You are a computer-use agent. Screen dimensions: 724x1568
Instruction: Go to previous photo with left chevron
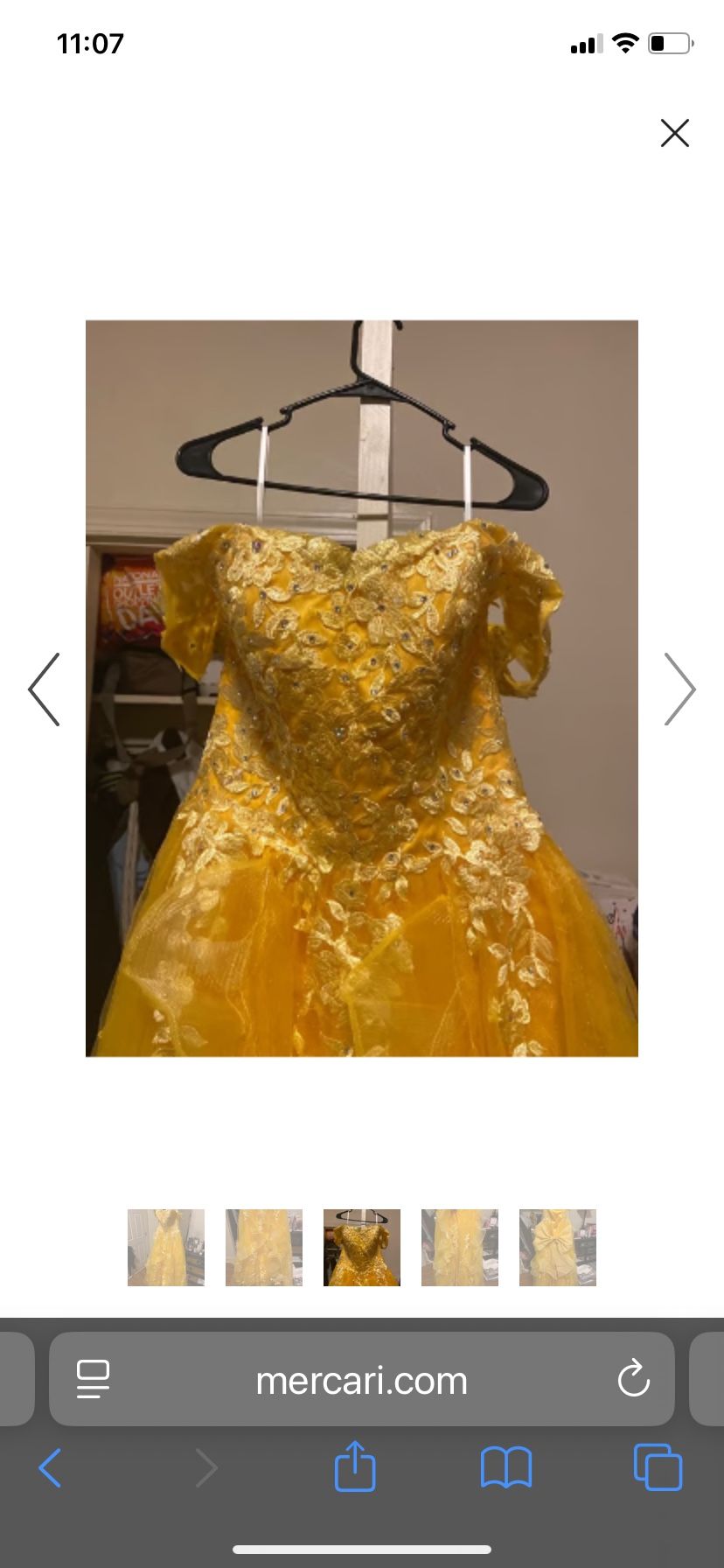coord(45,689)
